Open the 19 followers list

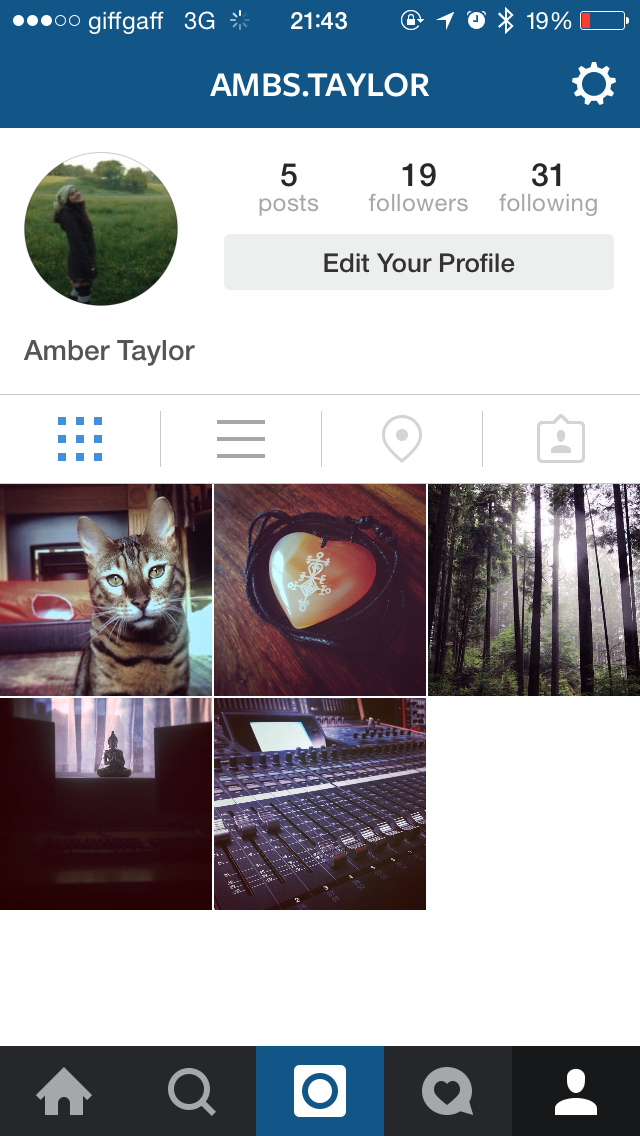pyautogui.click(x=418, y=188)
